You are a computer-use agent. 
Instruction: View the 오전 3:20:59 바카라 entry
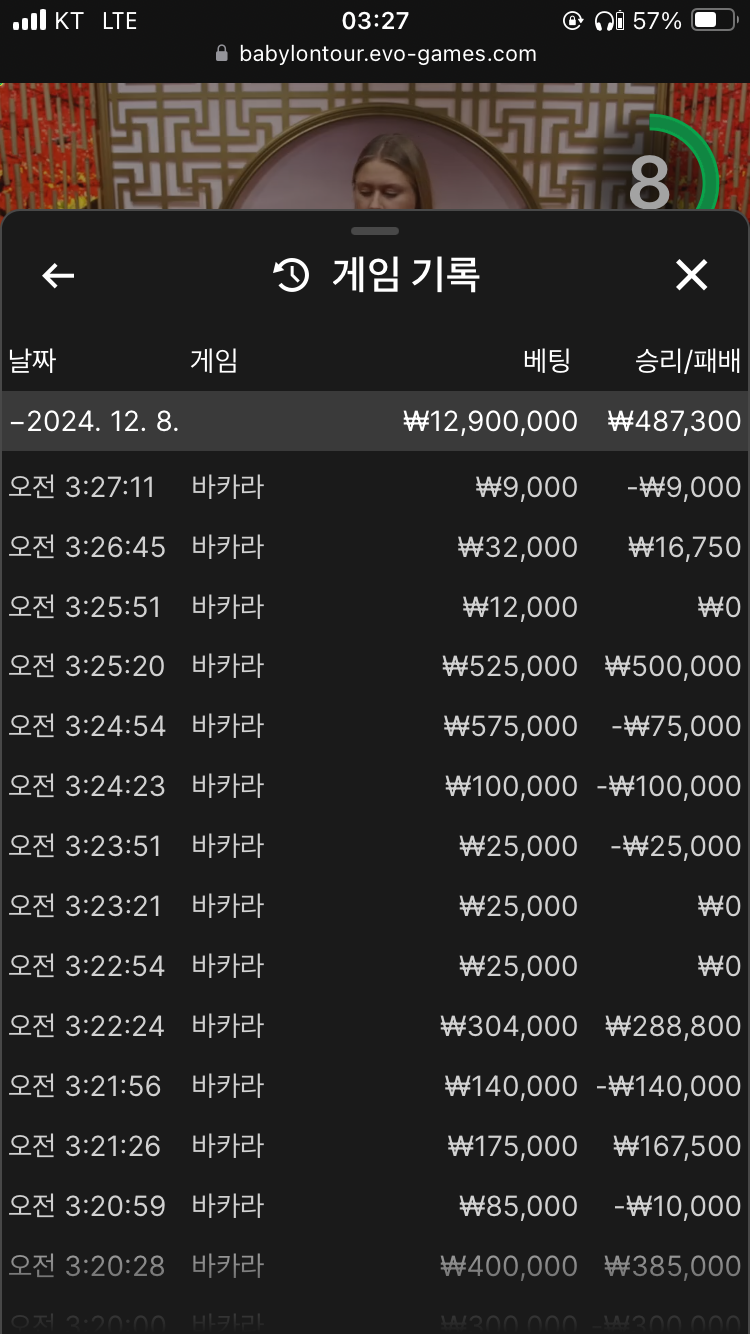(375, 1206)
